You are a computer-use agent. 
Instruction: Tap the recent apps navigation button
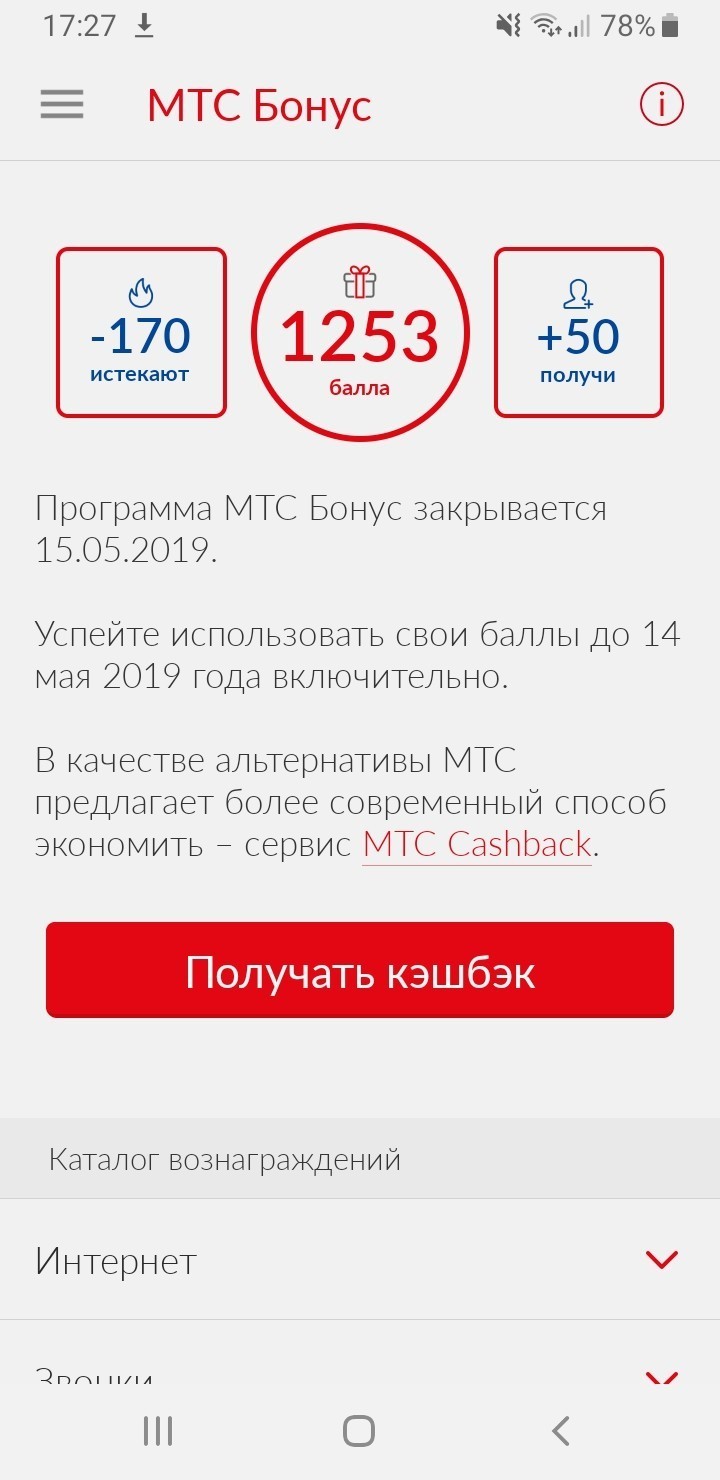[x=157, y=1431]
